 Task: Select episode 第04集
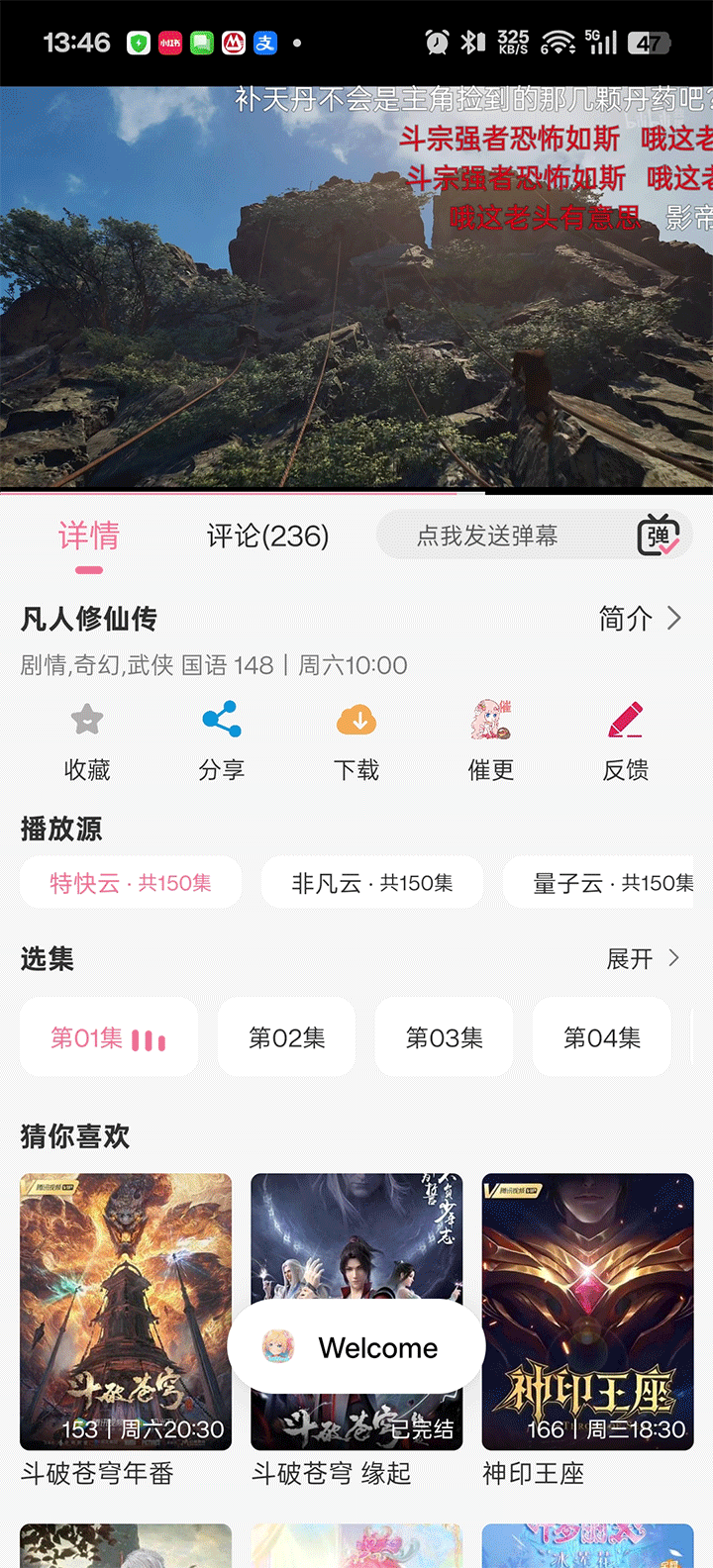601,1036
